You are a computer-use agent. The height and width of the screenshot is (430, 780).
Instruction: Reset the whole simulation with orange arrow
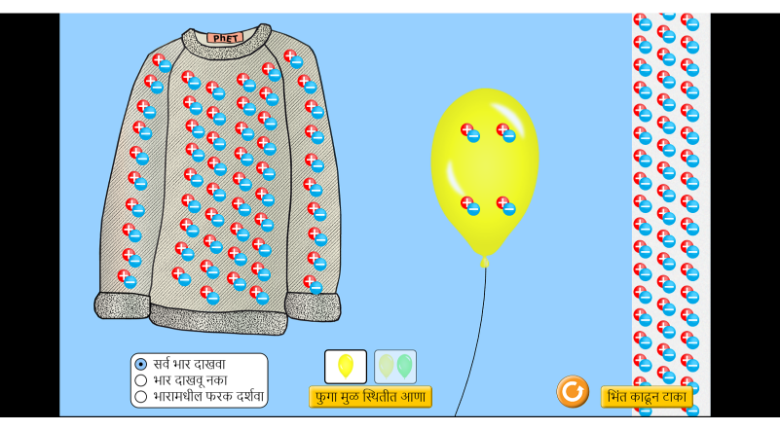pyautogui.click(x=572, y=391)
